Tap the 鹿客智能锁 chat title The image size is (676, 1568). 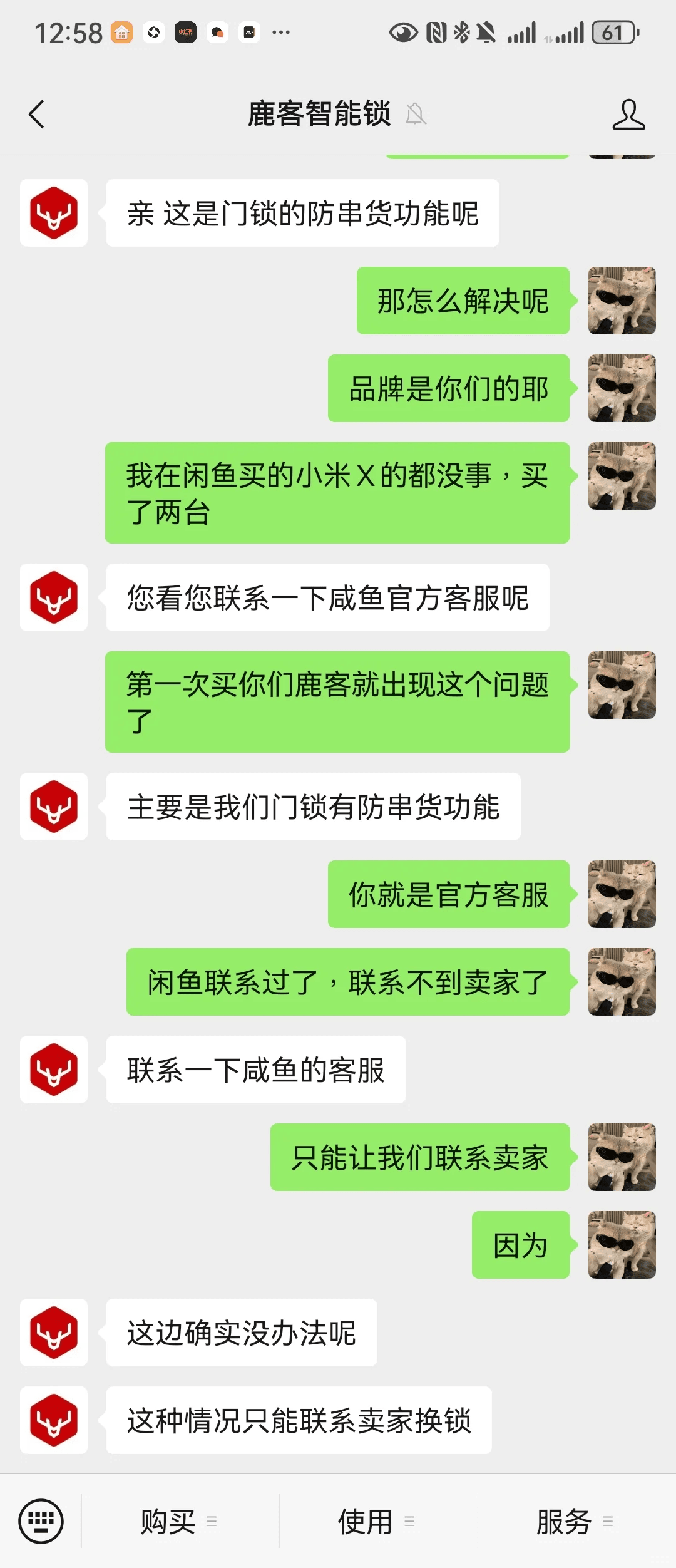pyautogui.click(x=318, y=115)
